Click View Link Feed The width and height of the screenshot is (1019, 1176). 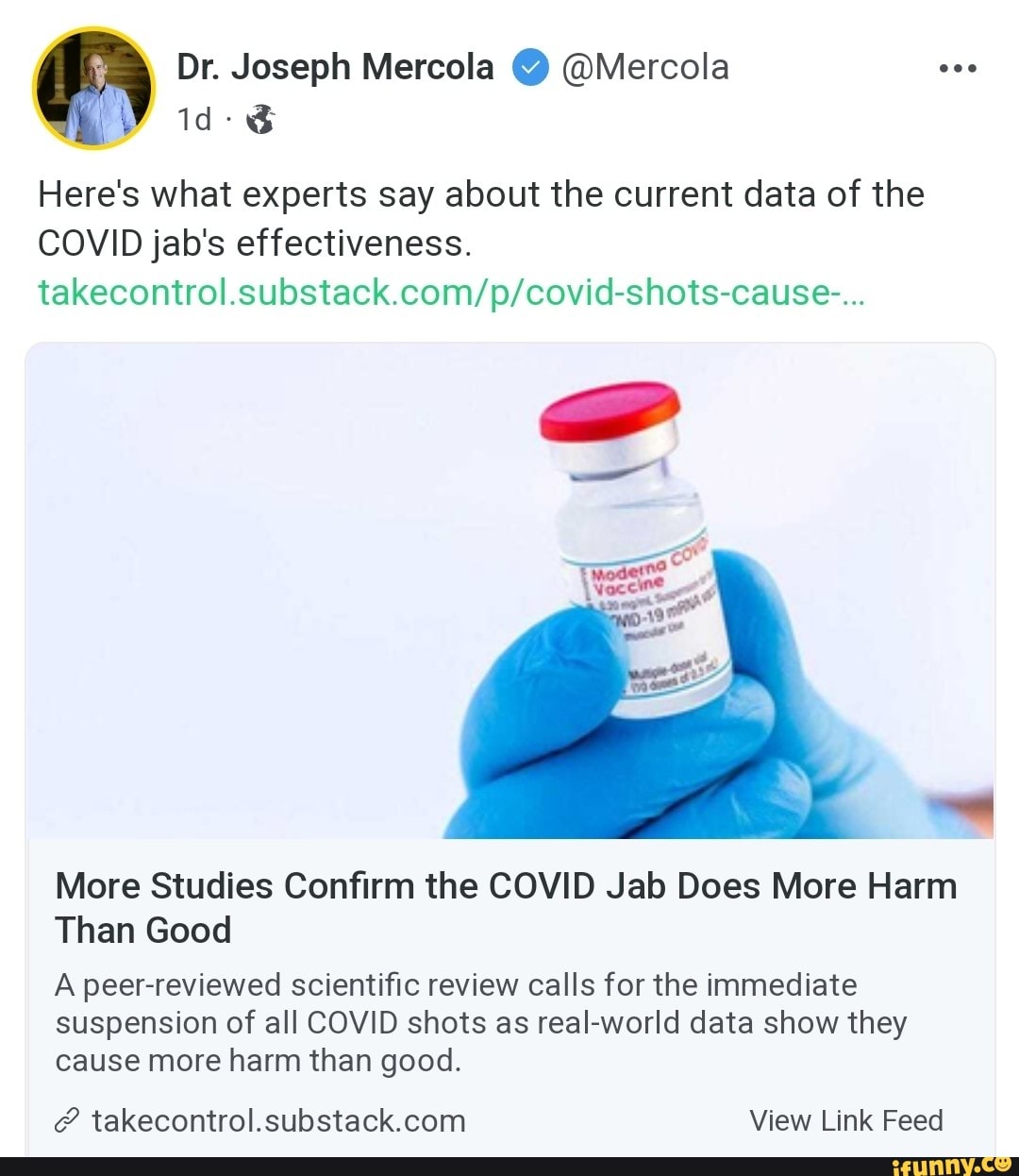[x=847, y=1121]
